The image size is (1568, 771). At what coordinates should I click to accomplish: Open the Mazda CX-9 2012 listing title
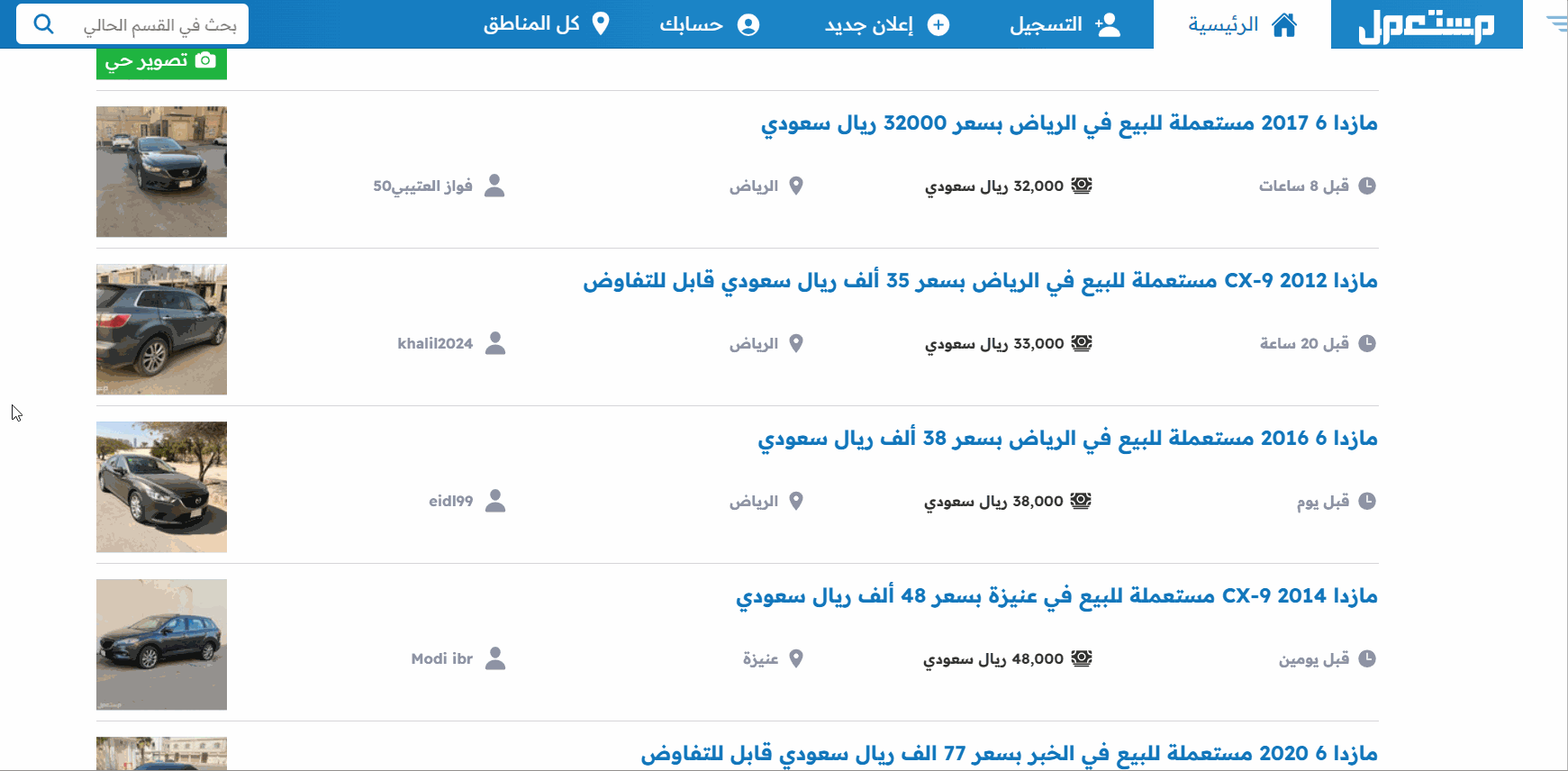click(x=980, y=281)
